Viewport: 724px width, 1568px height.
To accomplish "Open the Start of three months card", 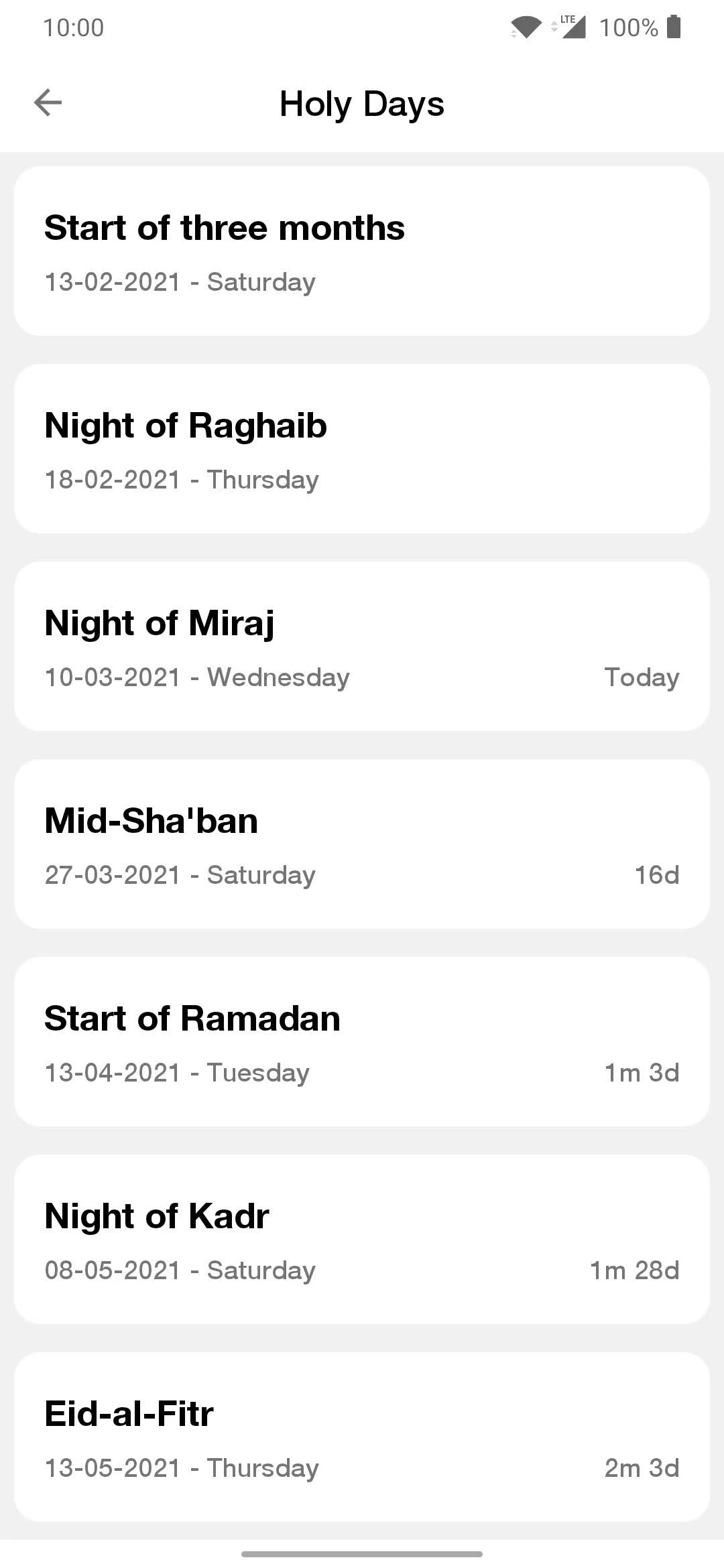I will pos(362,251).
